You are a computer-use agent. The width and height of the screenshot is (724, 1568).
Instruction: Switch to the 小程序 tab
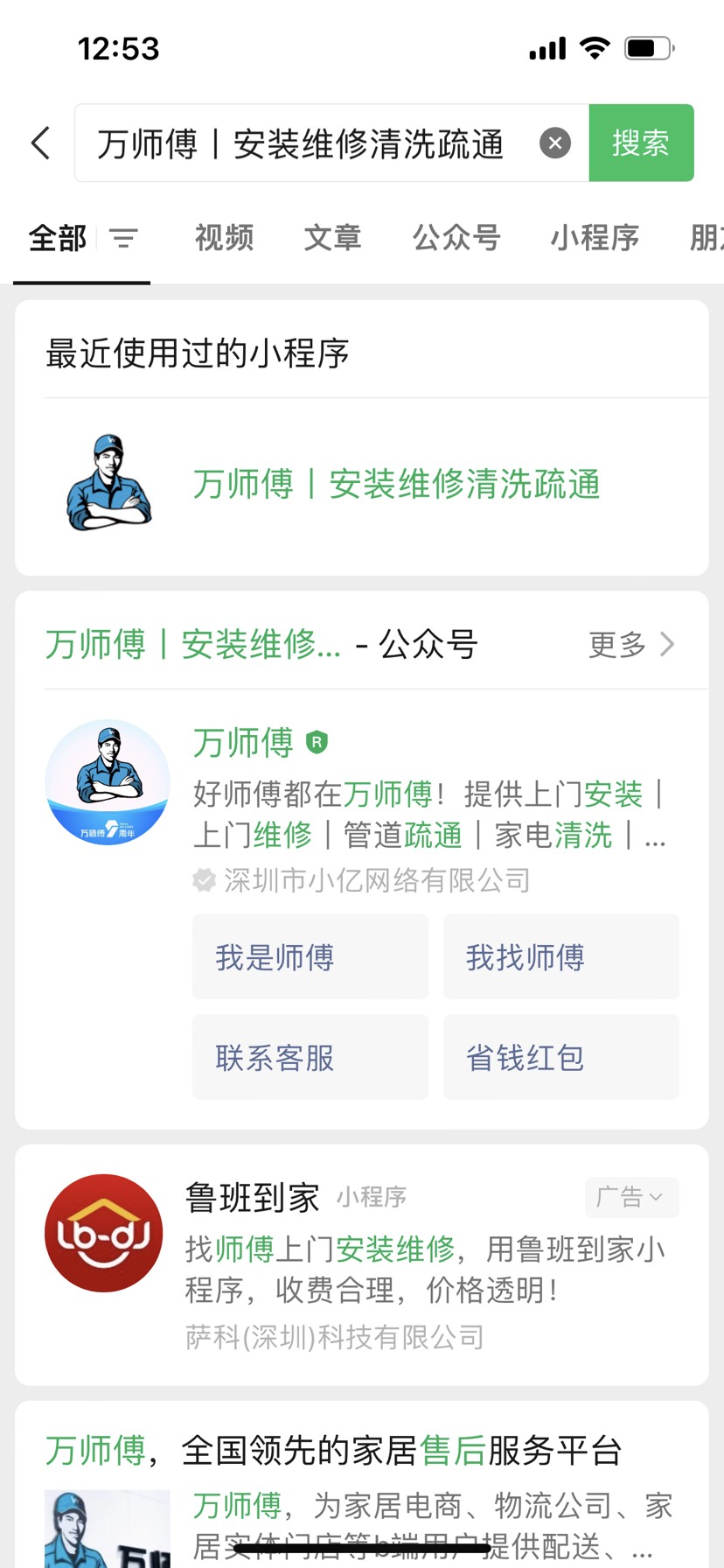tap(595, 238)
